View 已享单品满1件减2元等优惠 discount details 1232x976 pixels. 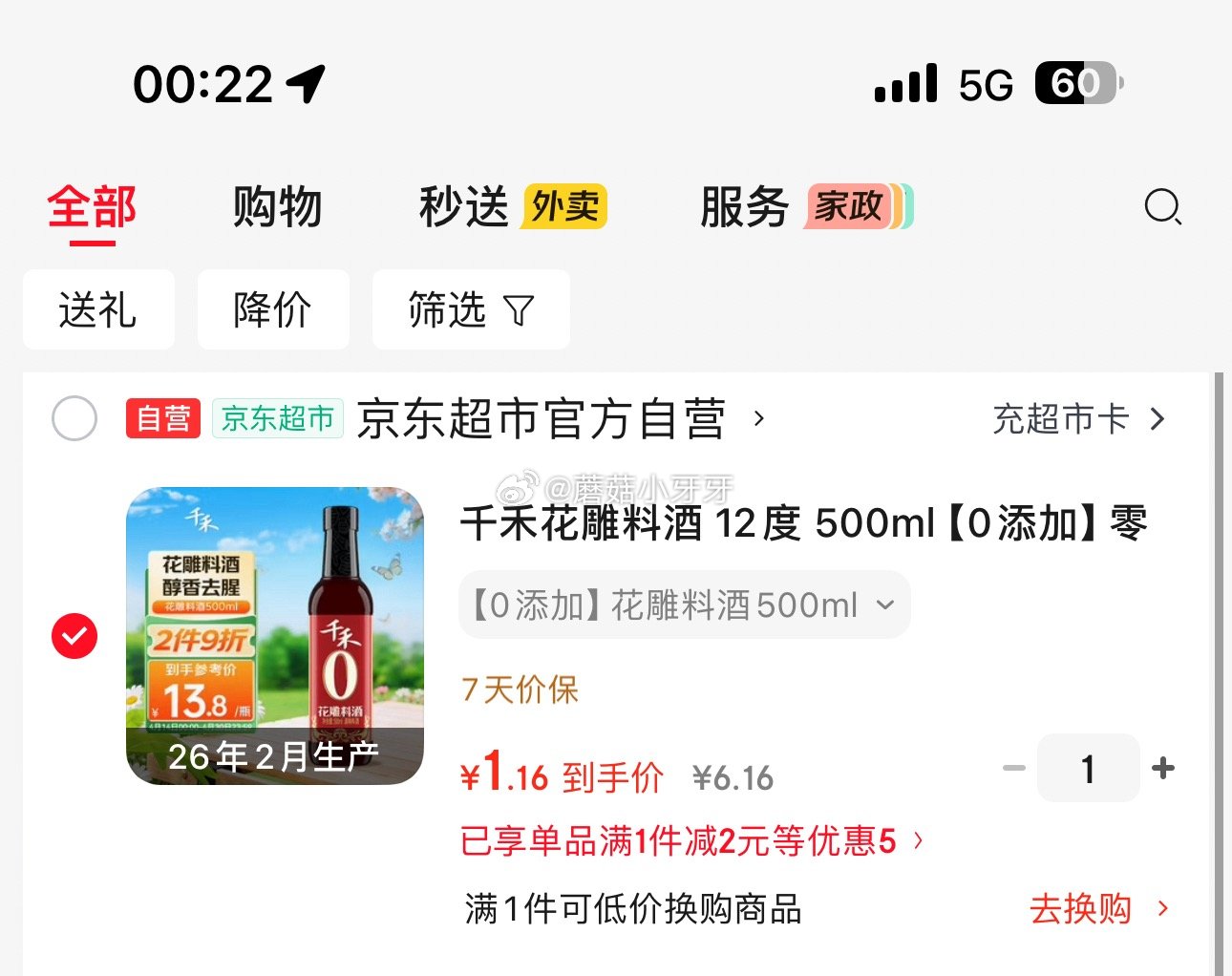pos(691,841)
